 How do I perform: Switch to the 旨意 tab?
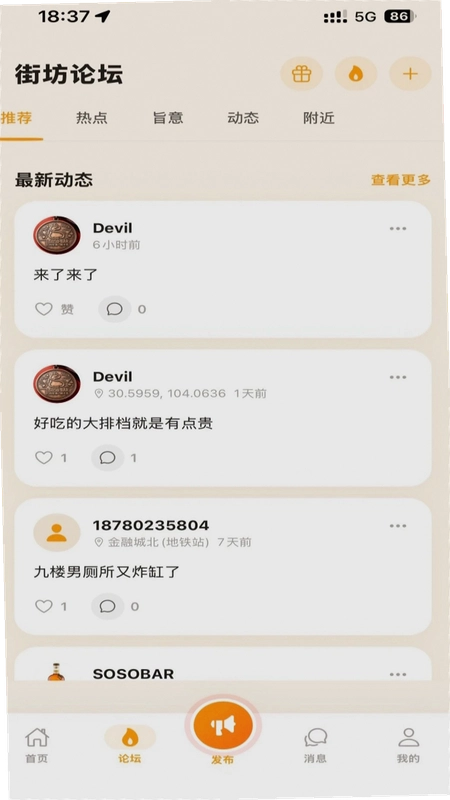168,118
